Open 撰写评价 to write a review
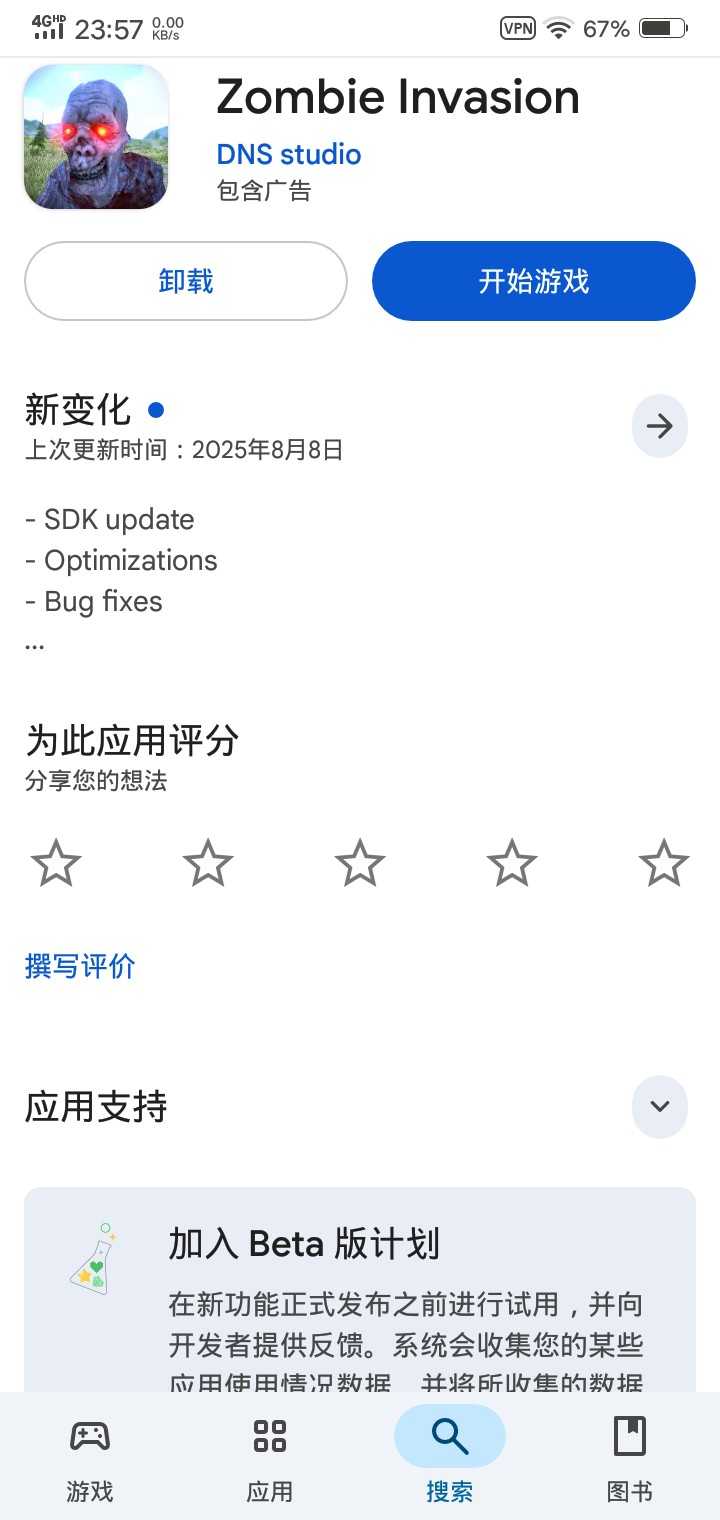 click(x=80, y=966)
